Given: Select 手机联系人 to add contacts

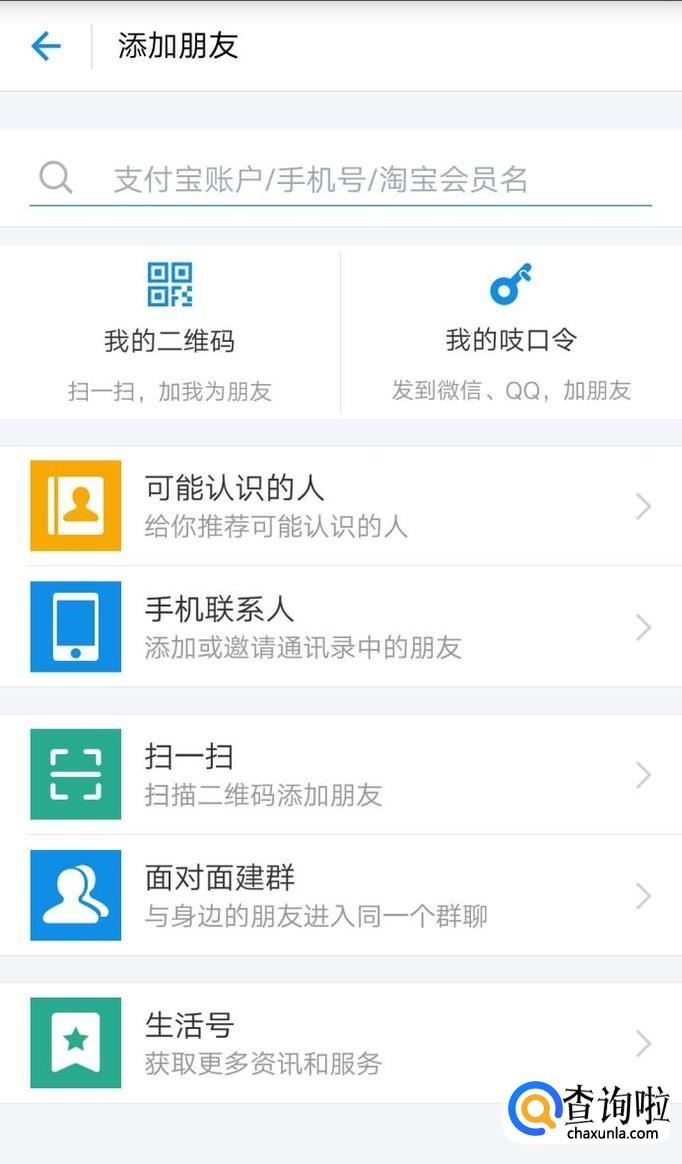Looking at the screenshot, I should point(340,627).
